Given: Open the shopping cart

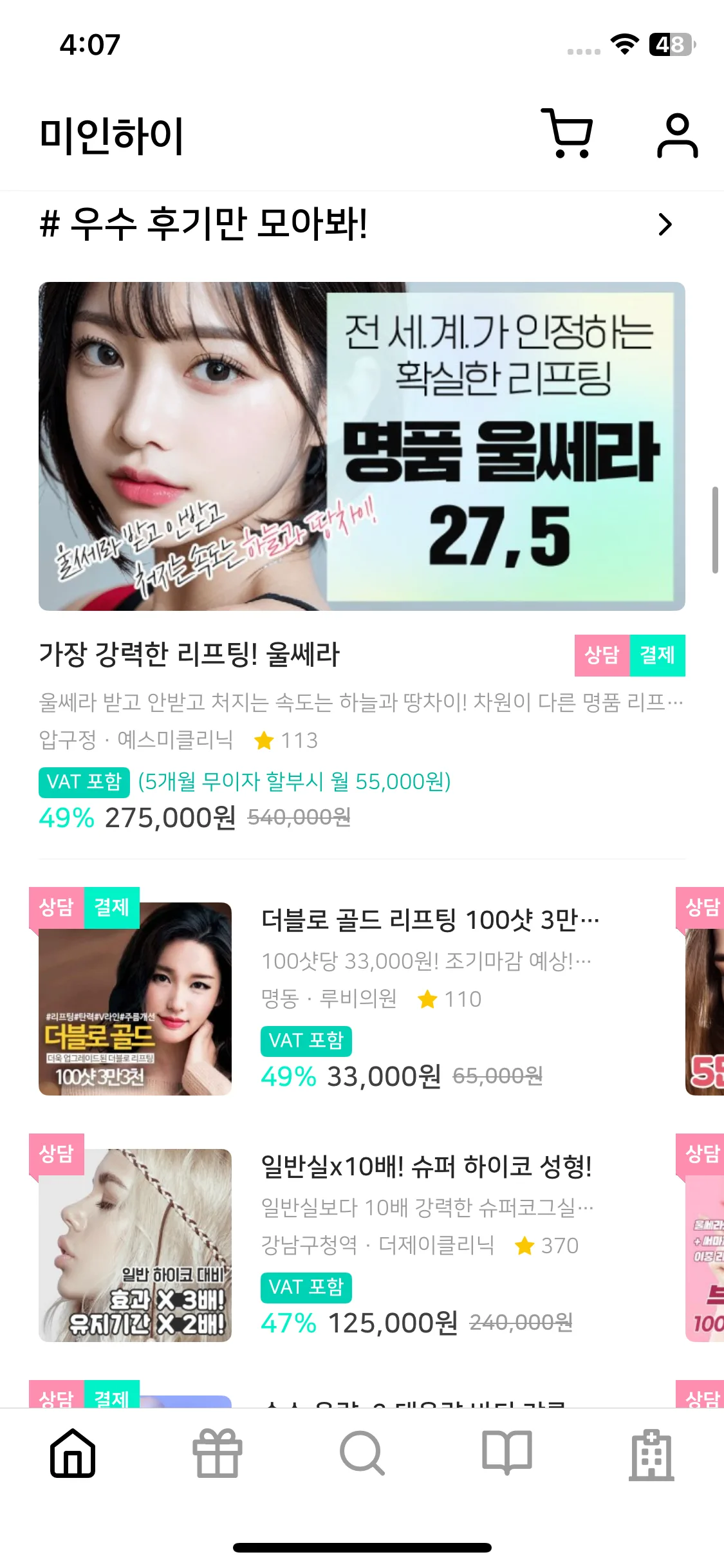Looking at the screenshot, I should [566, 134].
